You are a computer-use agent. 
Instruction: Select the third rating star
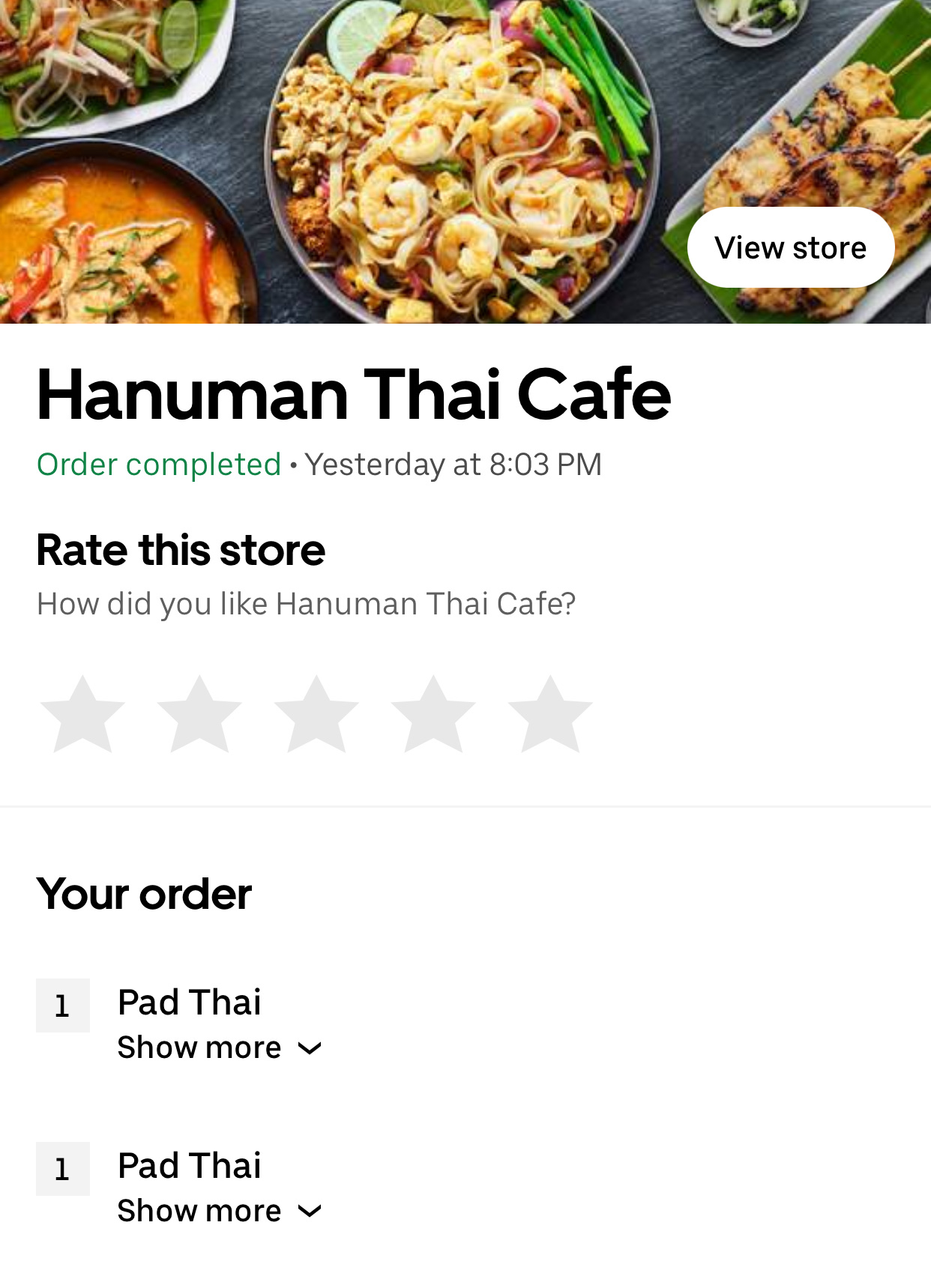click(x=316, y=716)
